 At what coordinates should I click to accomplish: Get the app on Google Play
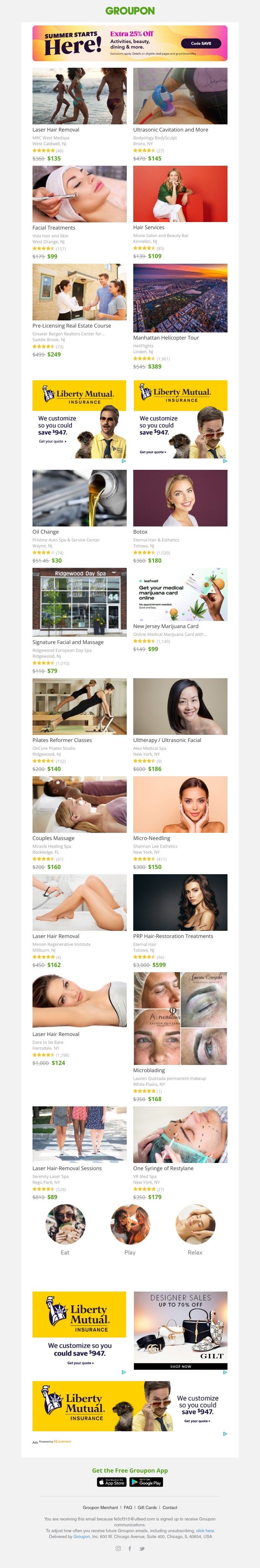pyautogui.click(x=146, y=1482)
